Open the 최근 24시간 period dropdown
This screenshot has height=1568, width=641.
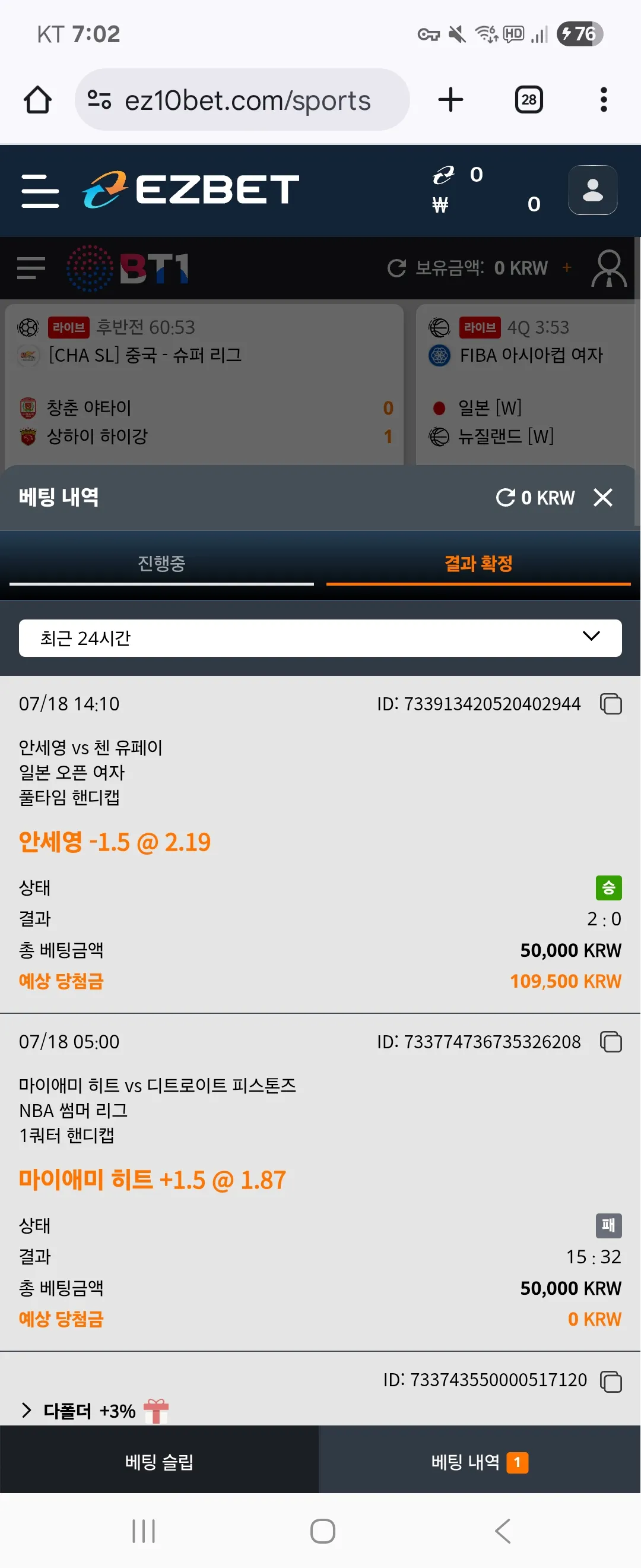[320, 638]
